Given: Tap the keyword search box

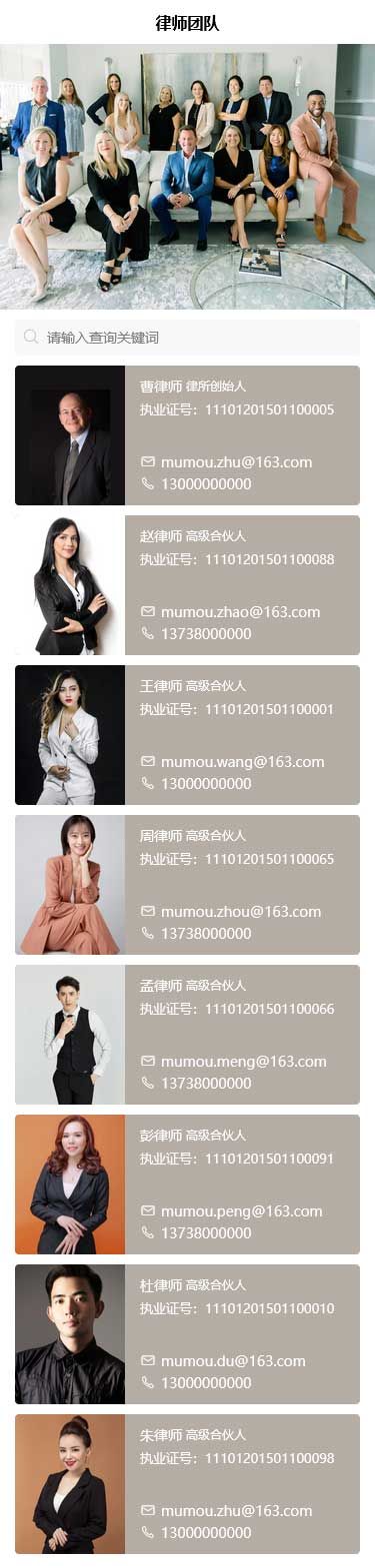Looking at the screenshot, I should coord(187,338).
